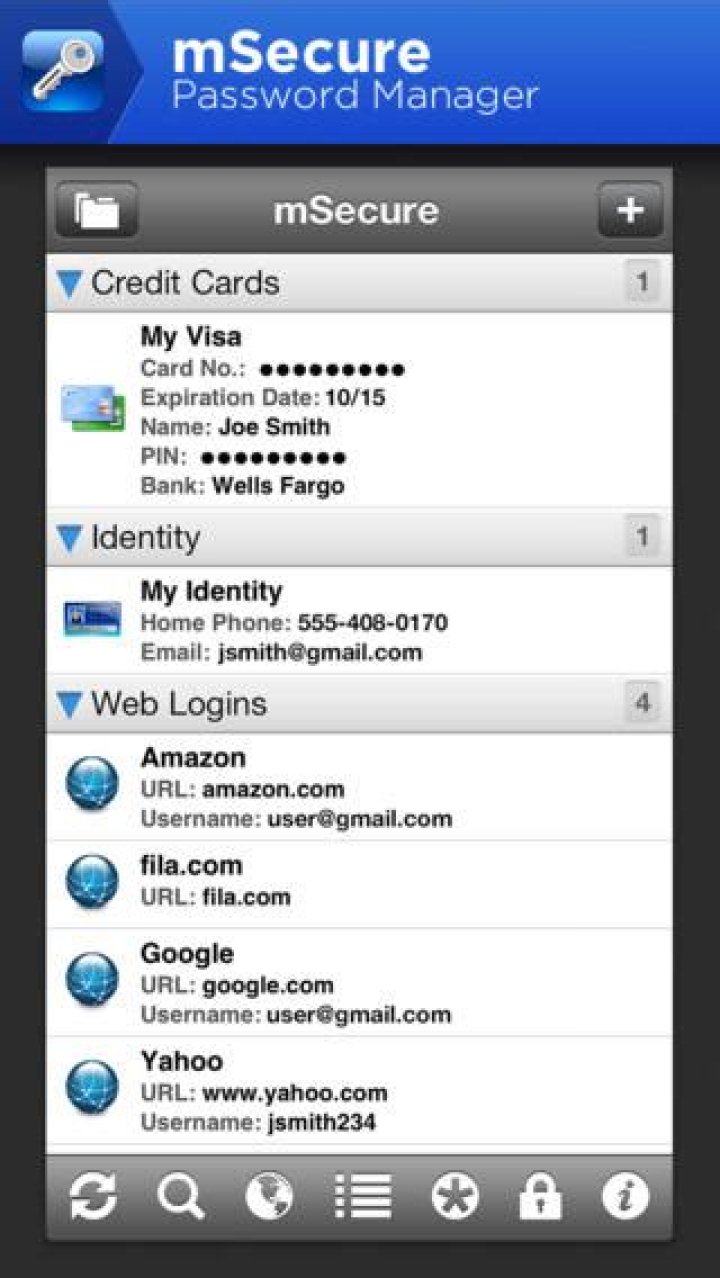This screenshot has height=1278, width=720.
Task: Lock the app using the padlock icon
Action: tap(541, 1194)
